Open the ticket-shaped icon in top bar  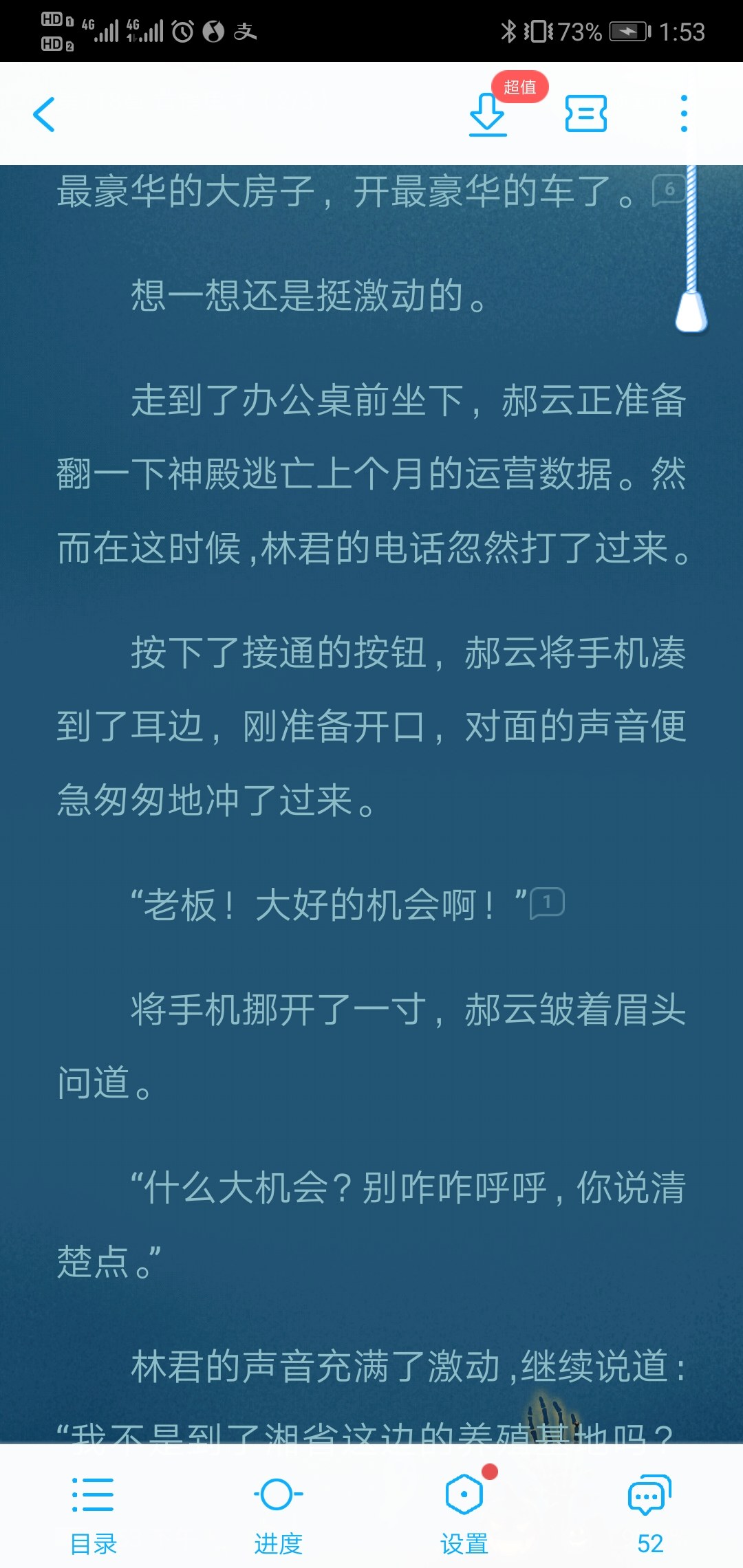pyautogui.click(x=585, y=113)
